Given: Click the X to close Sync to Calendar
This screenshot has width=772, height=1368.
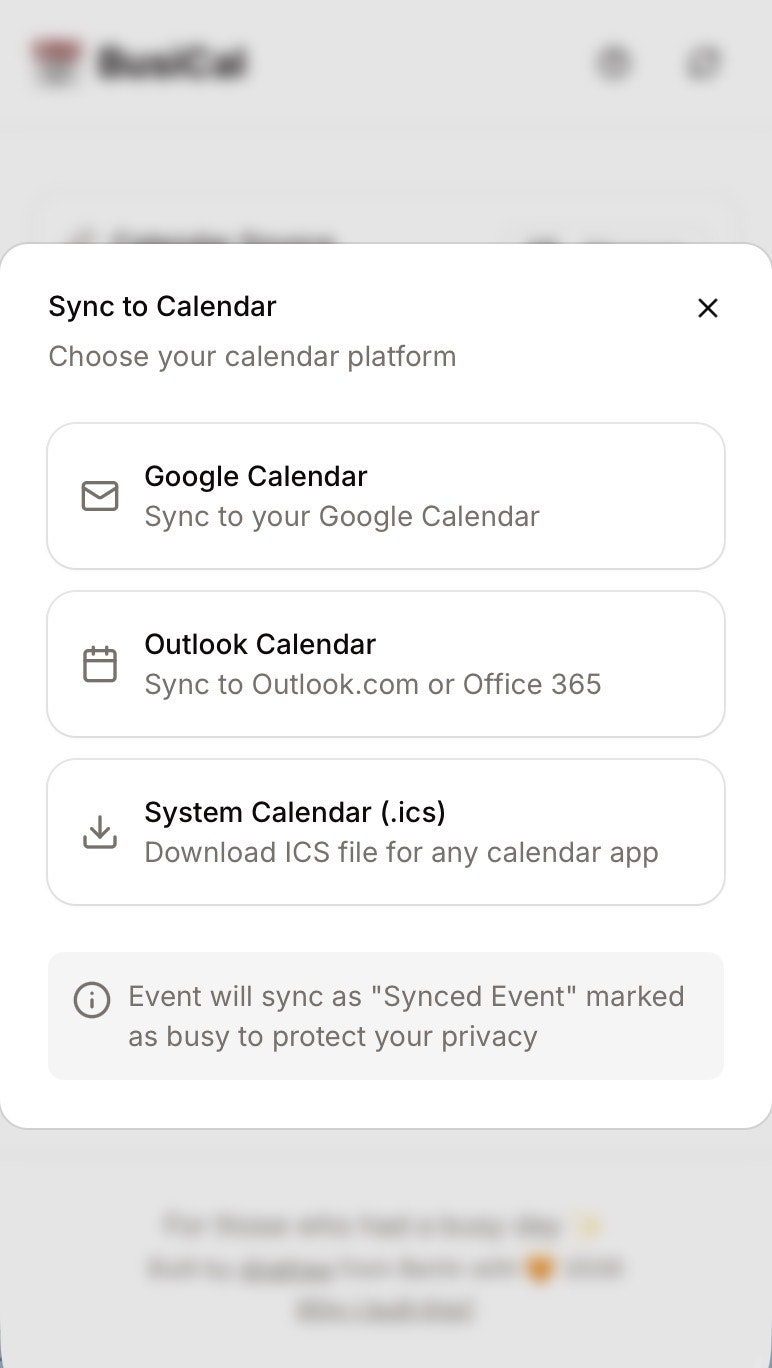Looking at the screenshot, I should click(708, 309).
